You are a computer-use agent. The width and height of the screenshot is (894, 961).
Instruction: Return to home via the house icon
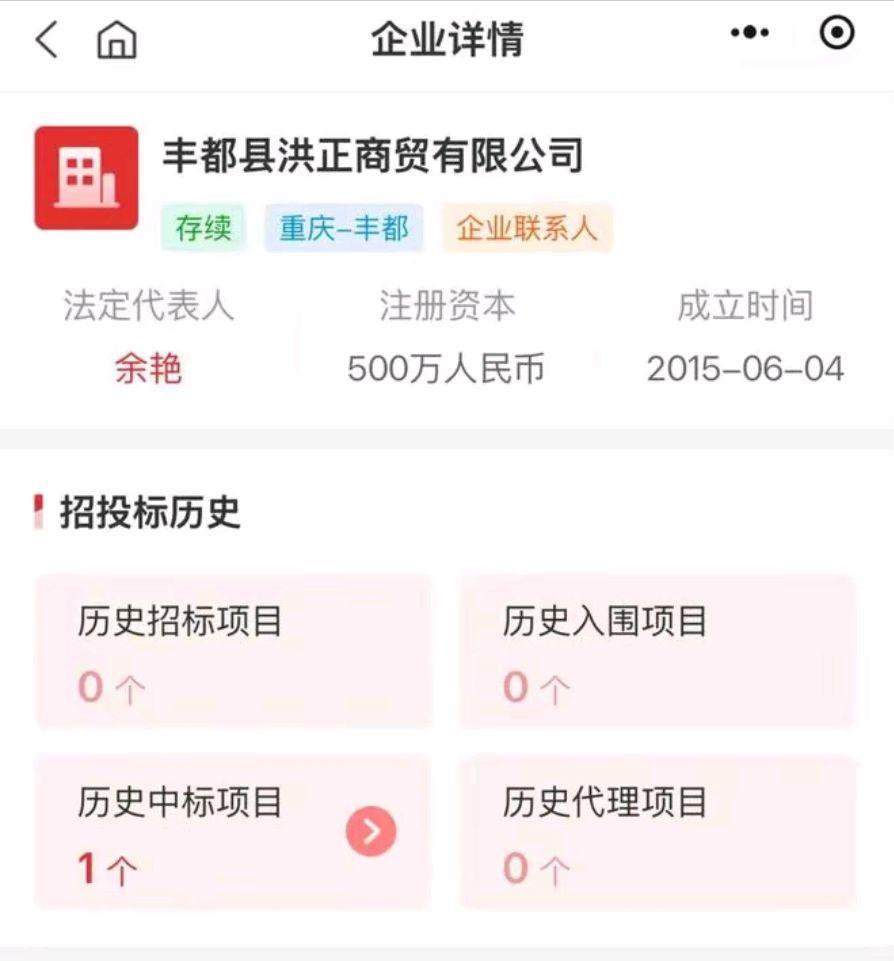point(116,39)
